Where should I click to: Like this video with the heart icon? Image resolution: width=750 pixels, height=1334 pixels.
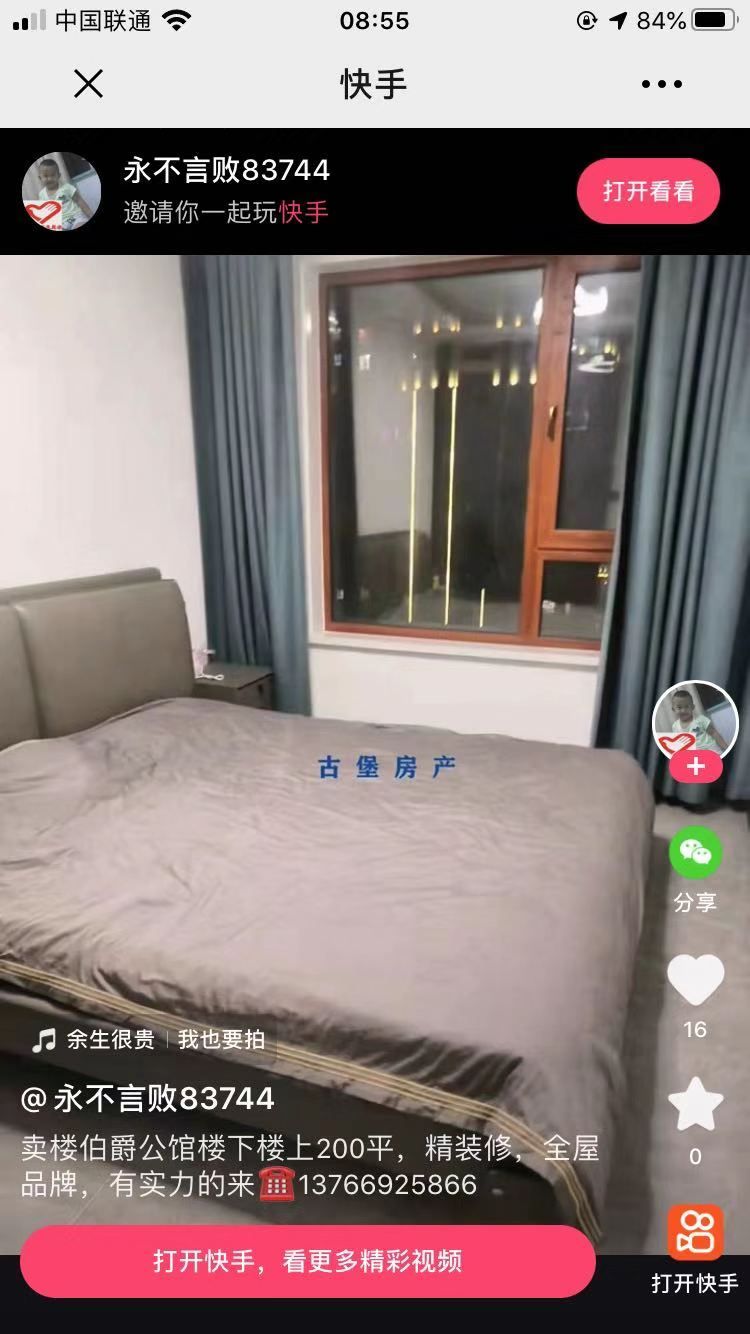695,981
